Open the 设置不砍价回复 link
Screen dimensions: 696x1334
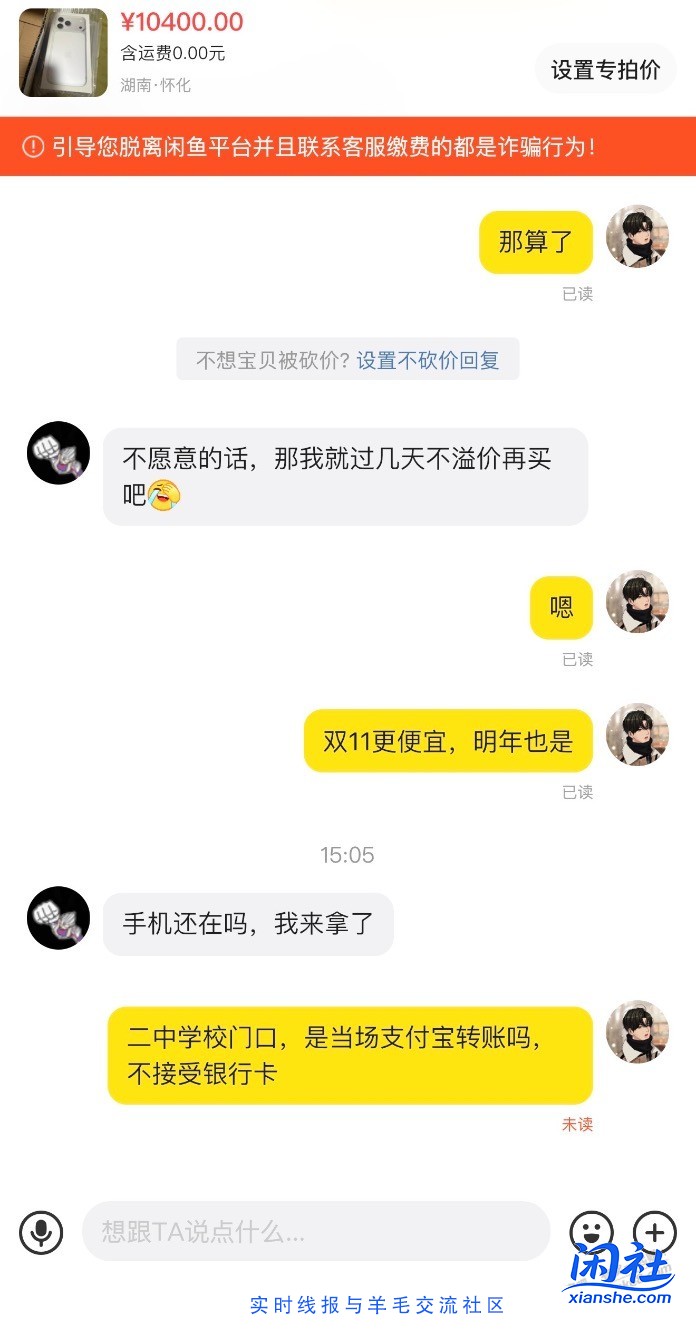click(x=428, y=361)
